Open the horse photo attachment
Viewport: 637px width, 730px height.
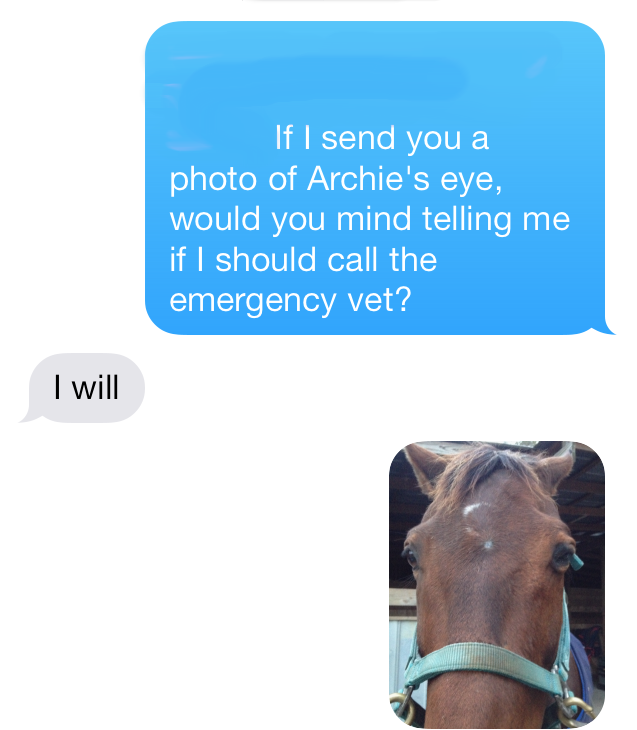497,584
